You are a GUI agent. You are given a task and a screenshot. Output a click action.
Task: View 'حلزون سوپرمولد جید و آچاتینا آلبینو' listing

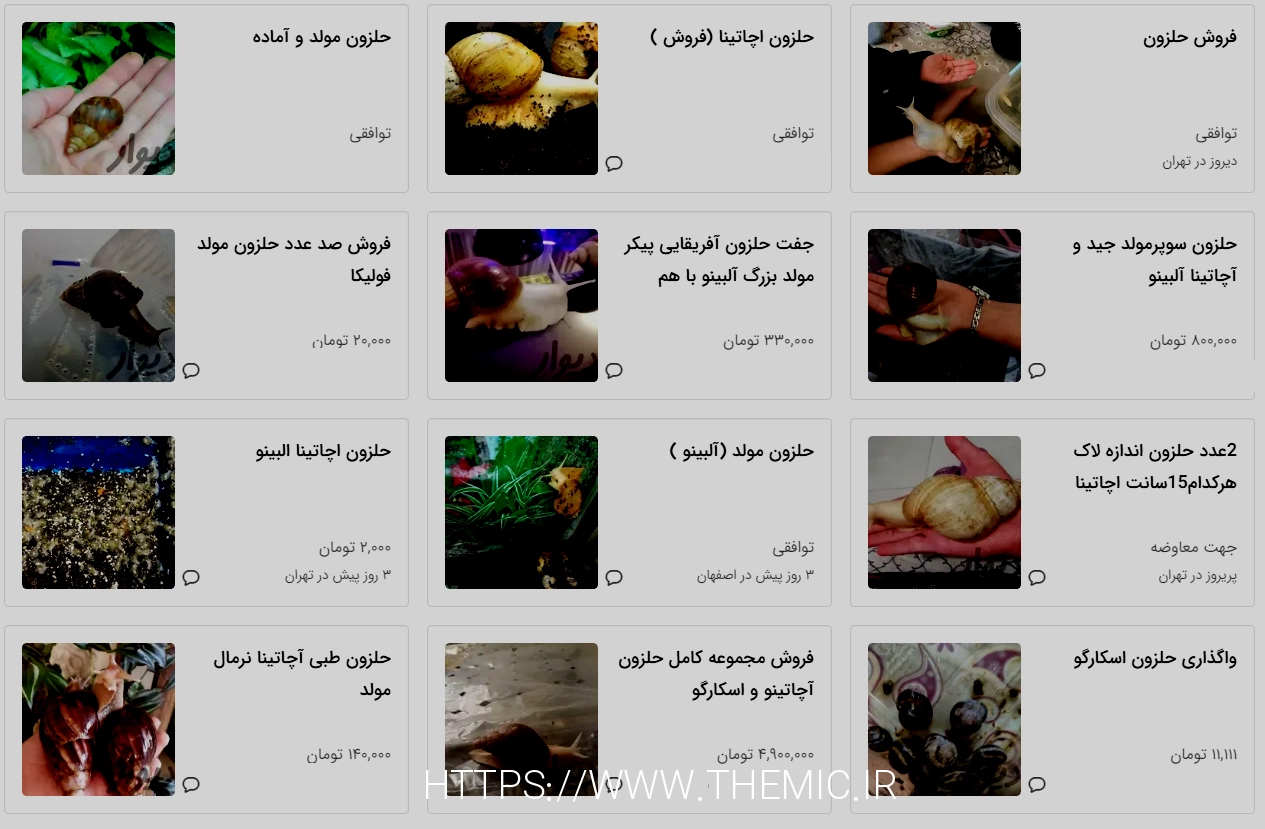(1154, 260)
